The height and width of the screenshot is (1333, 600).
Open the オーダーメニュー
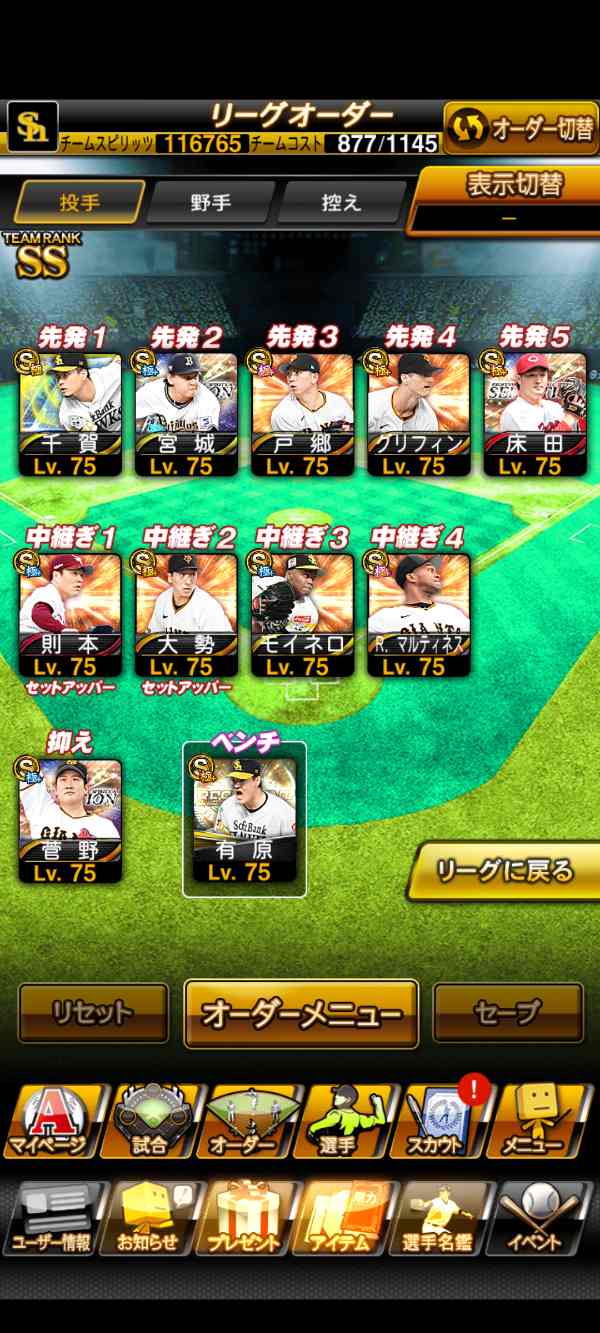tap(301, 1013)
